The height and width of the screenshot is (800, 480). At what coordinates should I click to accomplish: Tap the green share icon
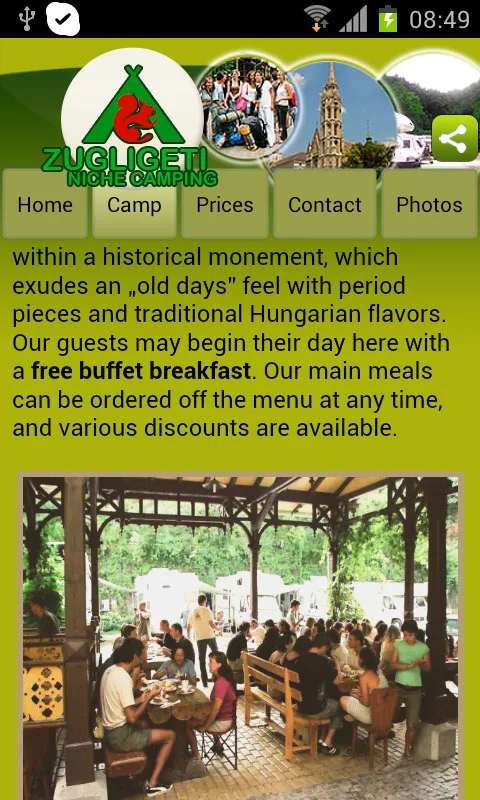pyautogui.click(x=454, y=138)
